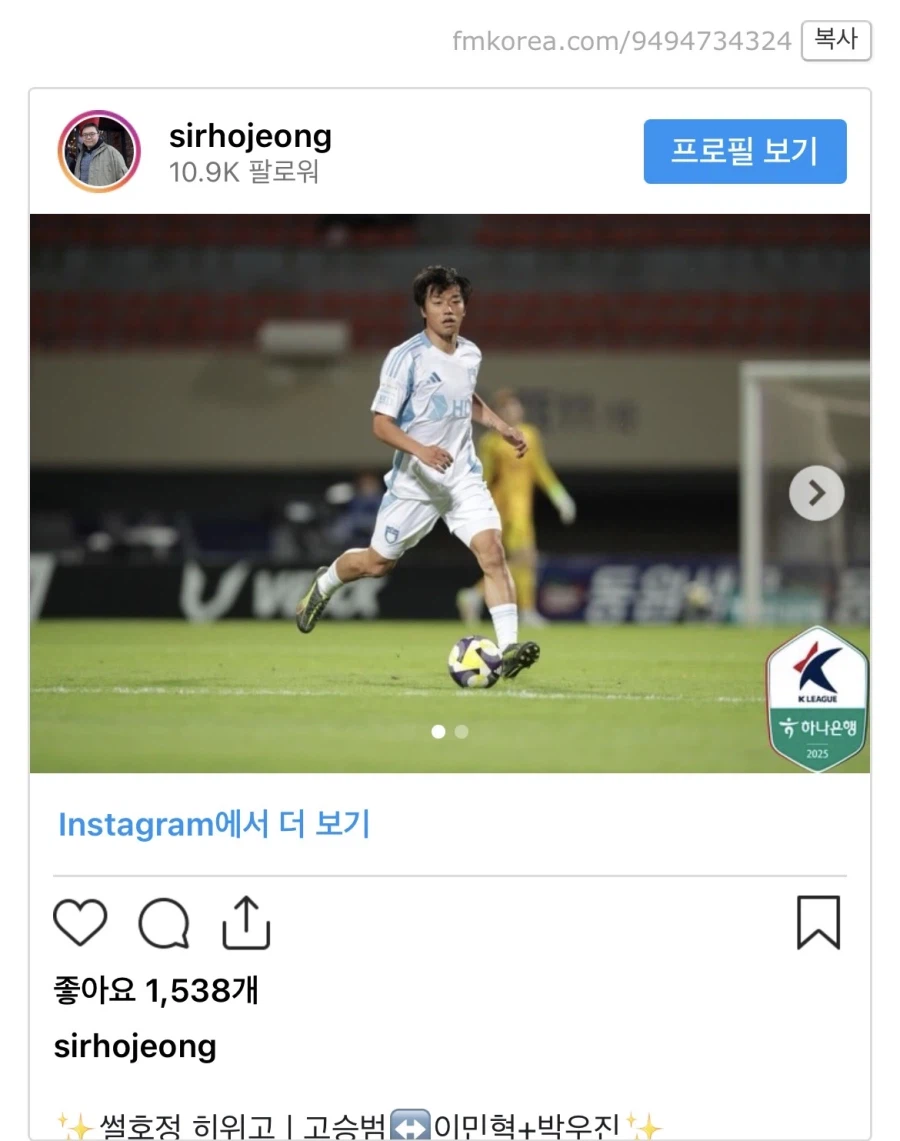Image resolution: width=900 pixels, height=1141 pixels.
Task: Open the profile with the 프로필 보기 button
Action: [x=745, y=151]
